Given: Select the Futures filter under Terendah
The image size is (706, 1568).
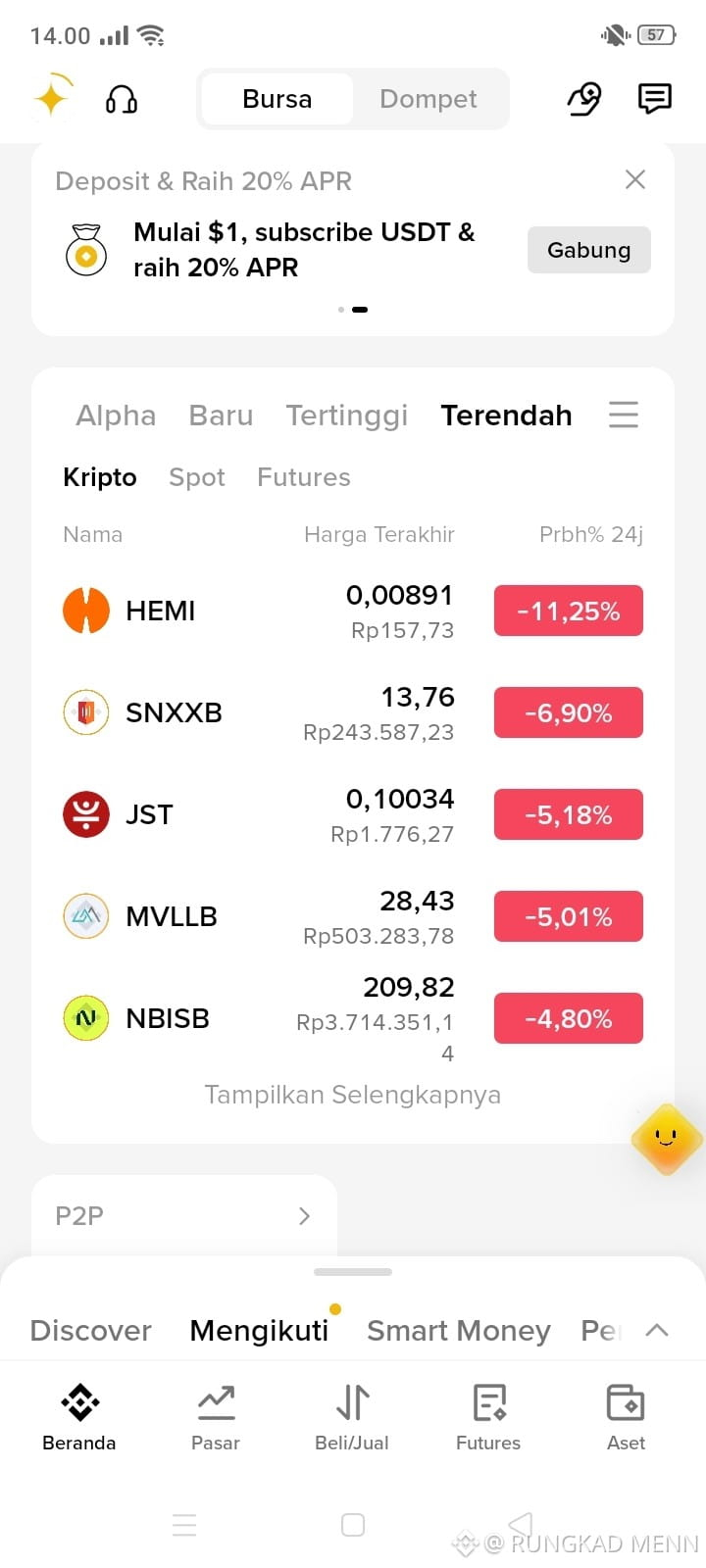Looking at the screenshot, I should coord(304,477).
